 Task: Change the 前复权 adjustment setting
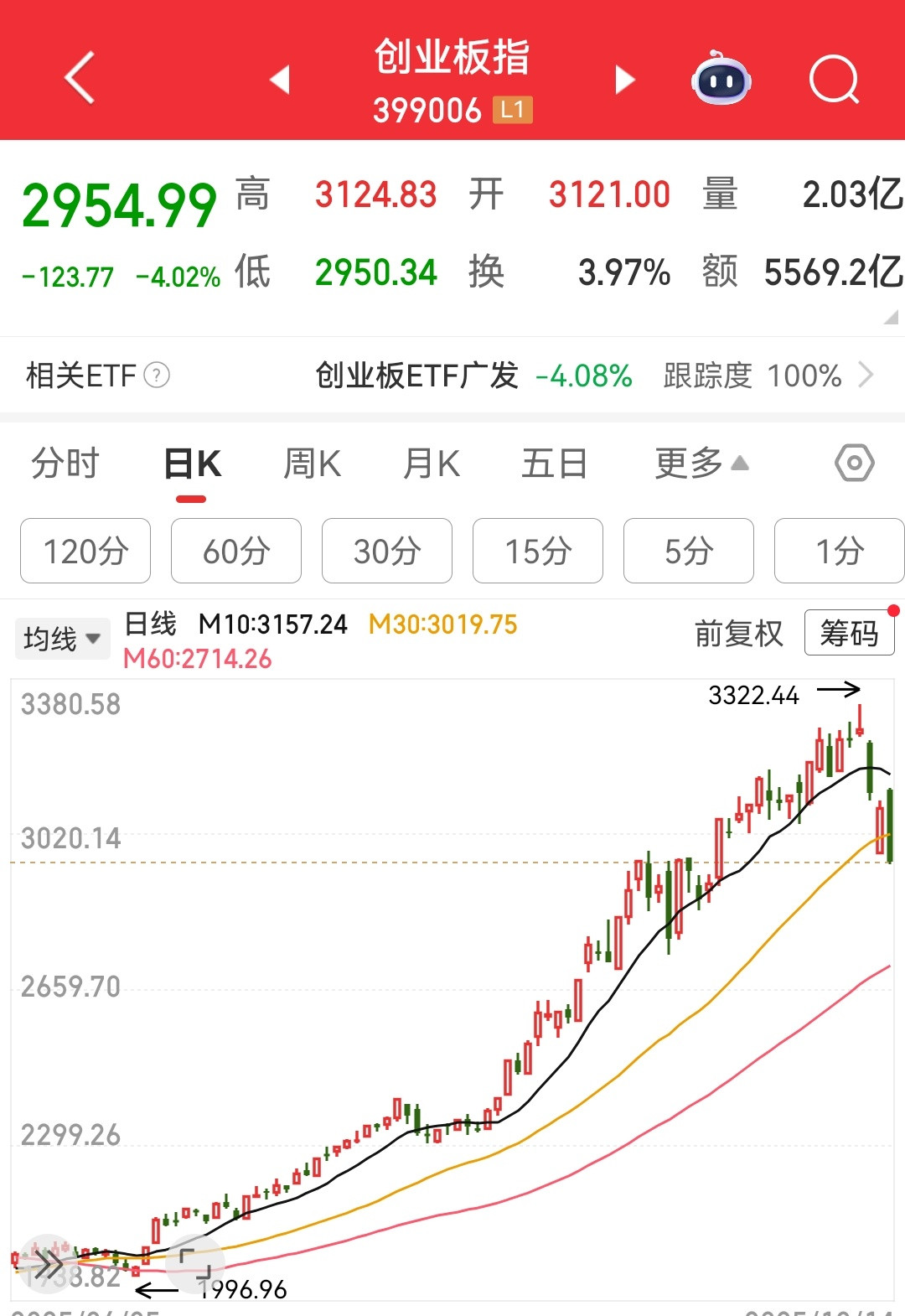pos(738,634)
